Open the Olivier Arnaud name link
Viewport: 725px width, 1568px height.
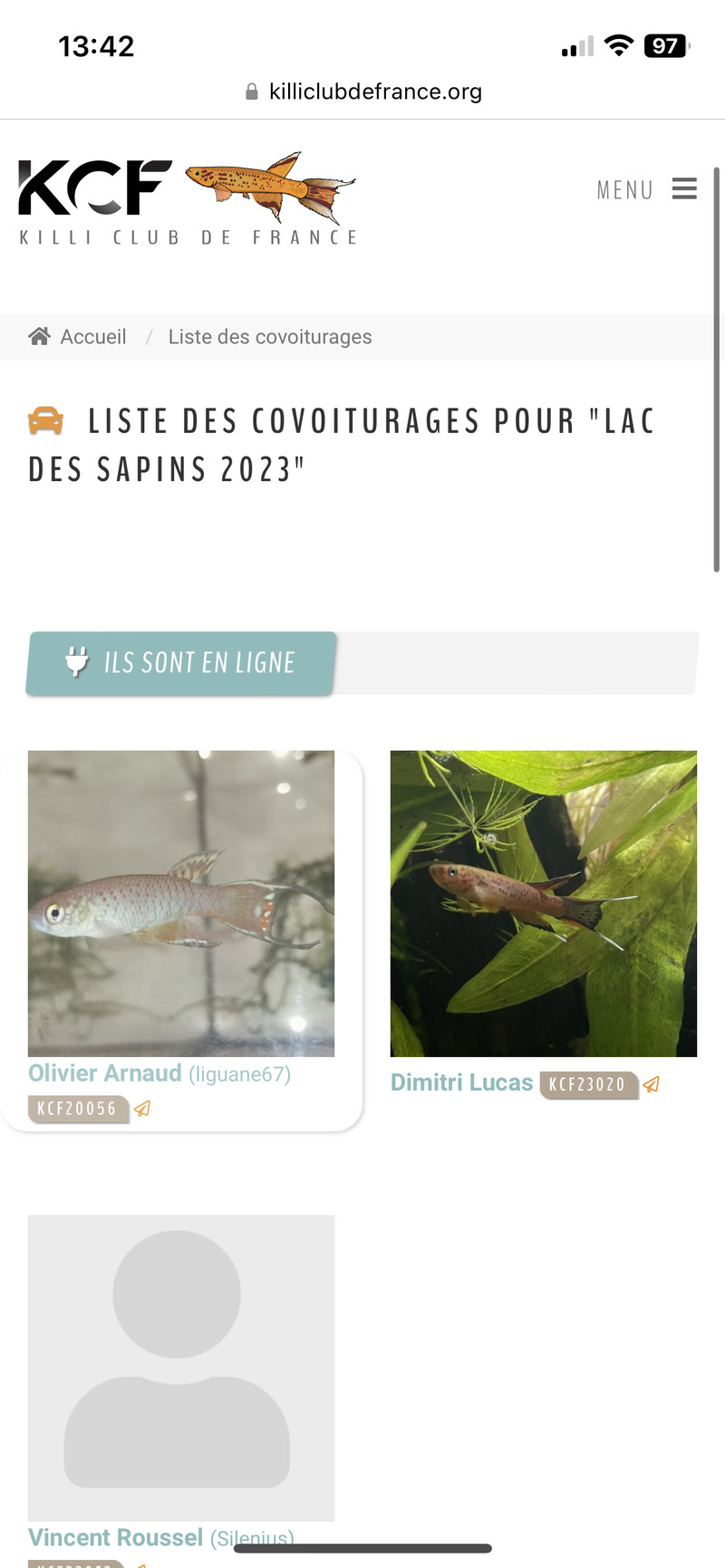click(x=105, y=1073)
